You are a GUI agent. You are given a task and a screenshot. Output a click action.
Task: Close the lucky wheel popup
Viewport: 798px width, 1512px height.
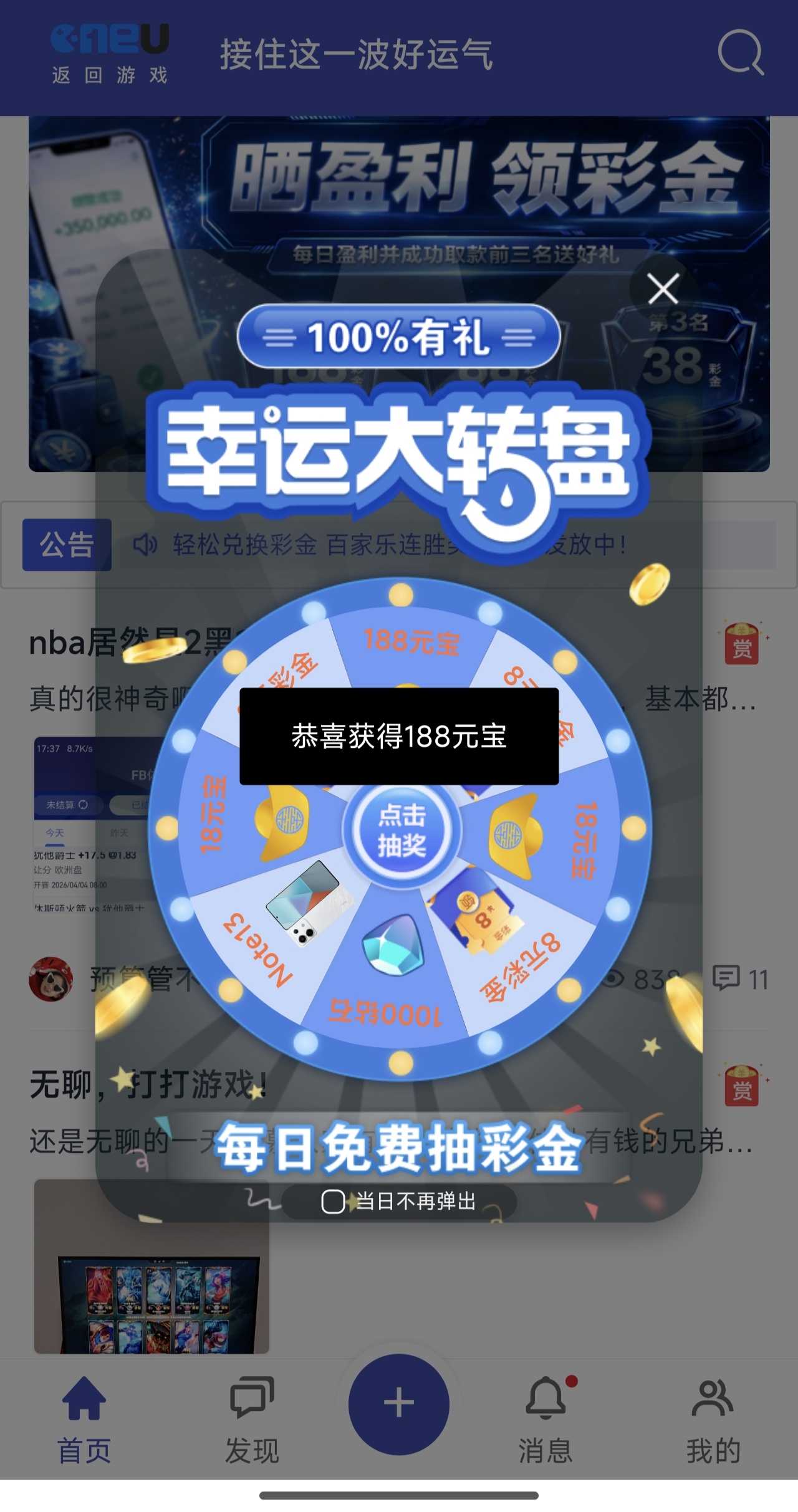663,289
